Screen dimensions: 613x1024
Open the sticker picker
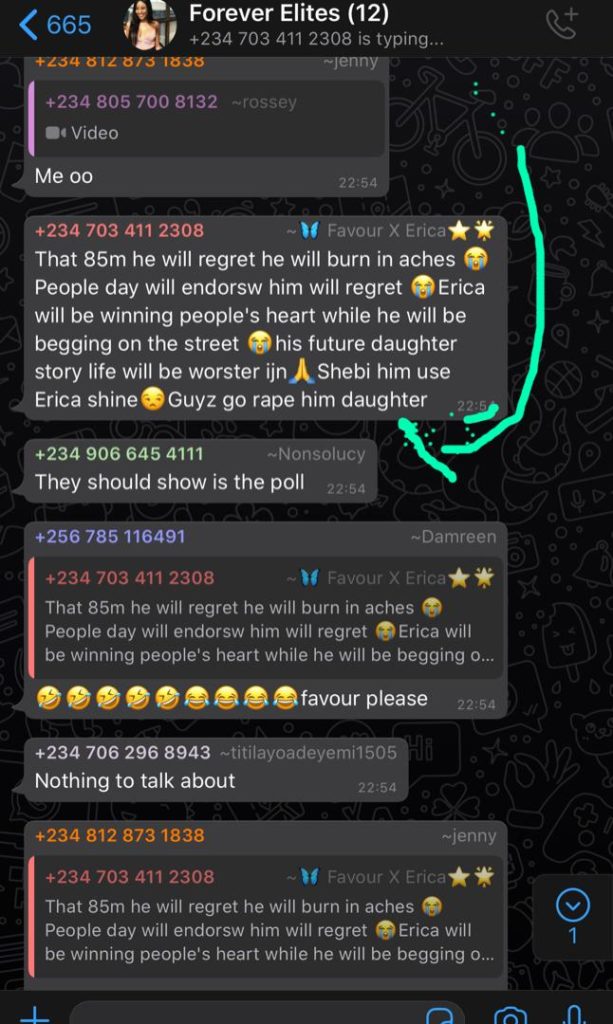tap(439, 1016)
